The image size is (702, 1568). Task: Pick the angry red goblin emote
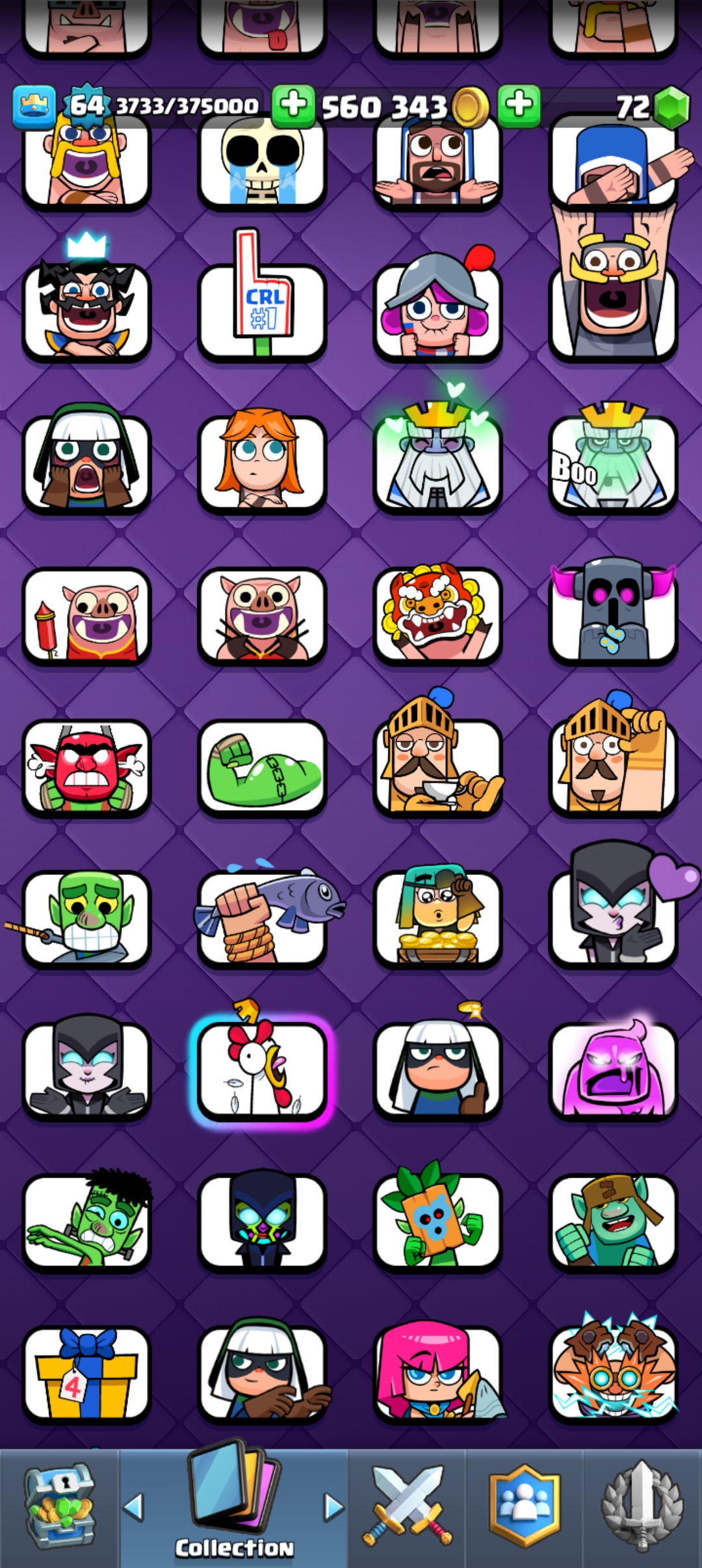click(x=86, y=767)
